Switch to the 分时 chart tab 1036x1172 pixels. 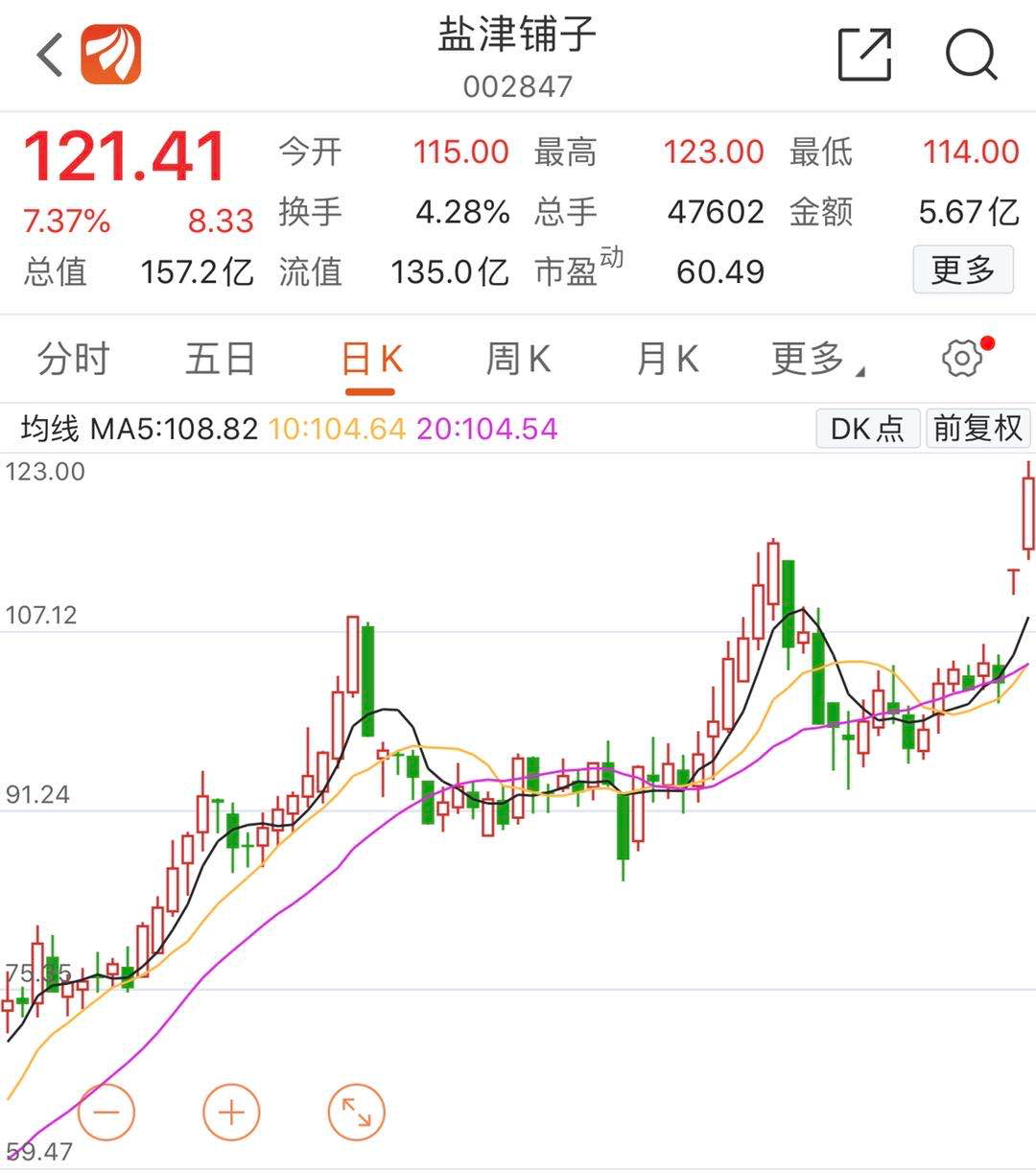(x=73, y=360)
